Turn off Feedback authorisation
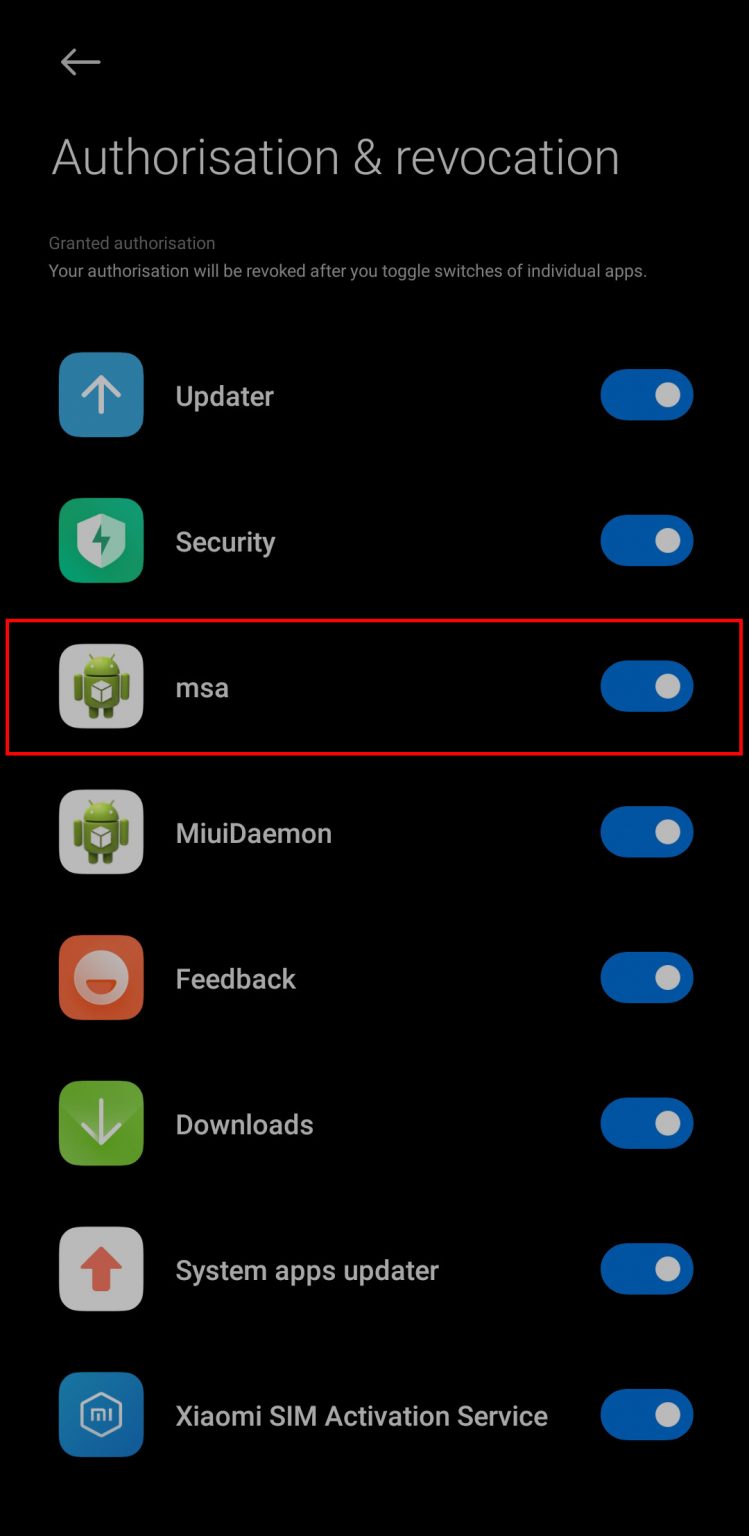 click(646, 978)
